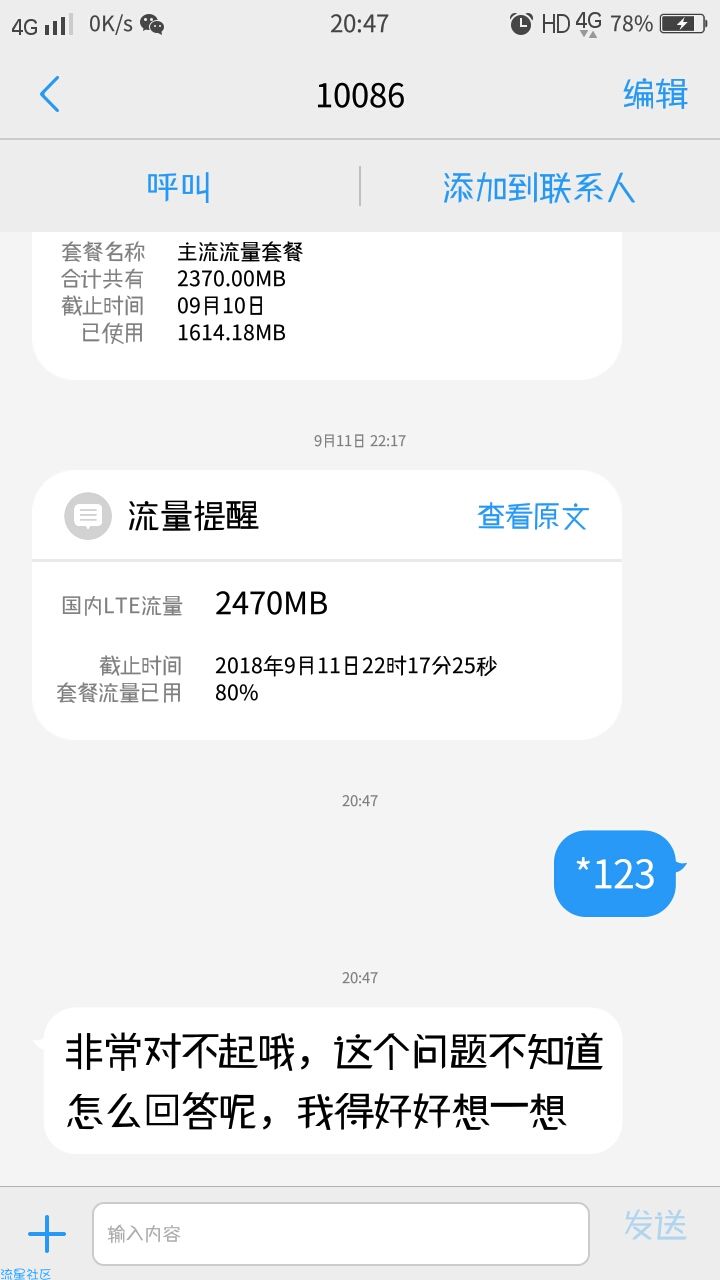Select 添加到联系人 to save the number
The height and width of the screenshot is (1280, 720).
[x=539, y=187]
